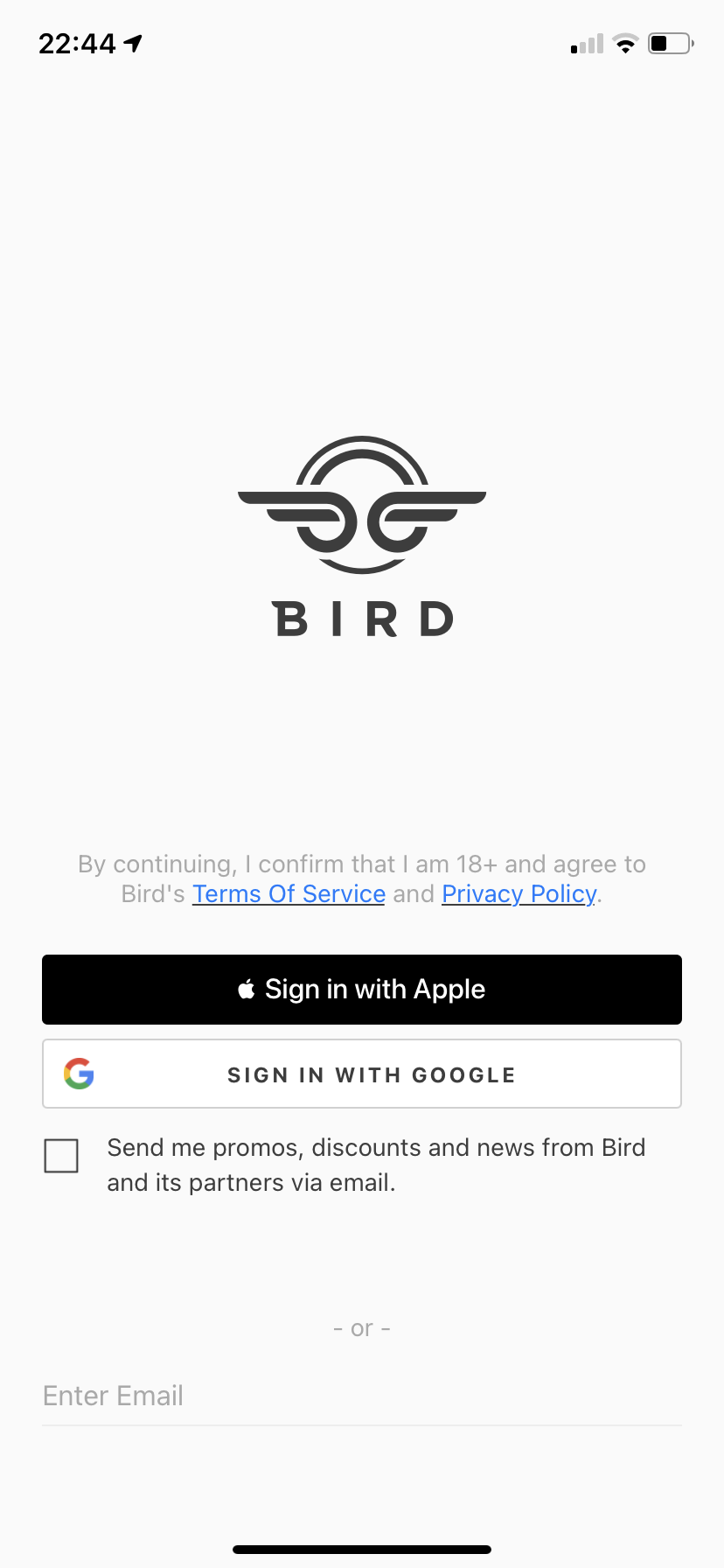Open the Privacy Policy link

[x=518, y=893]
